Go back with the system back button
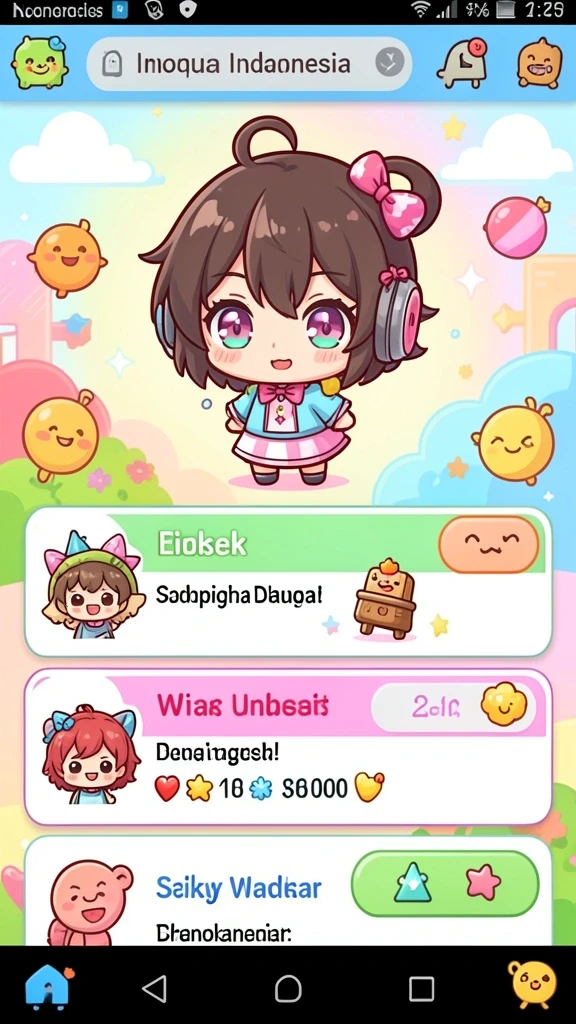The image size is (576, 1024). [155, 988]
